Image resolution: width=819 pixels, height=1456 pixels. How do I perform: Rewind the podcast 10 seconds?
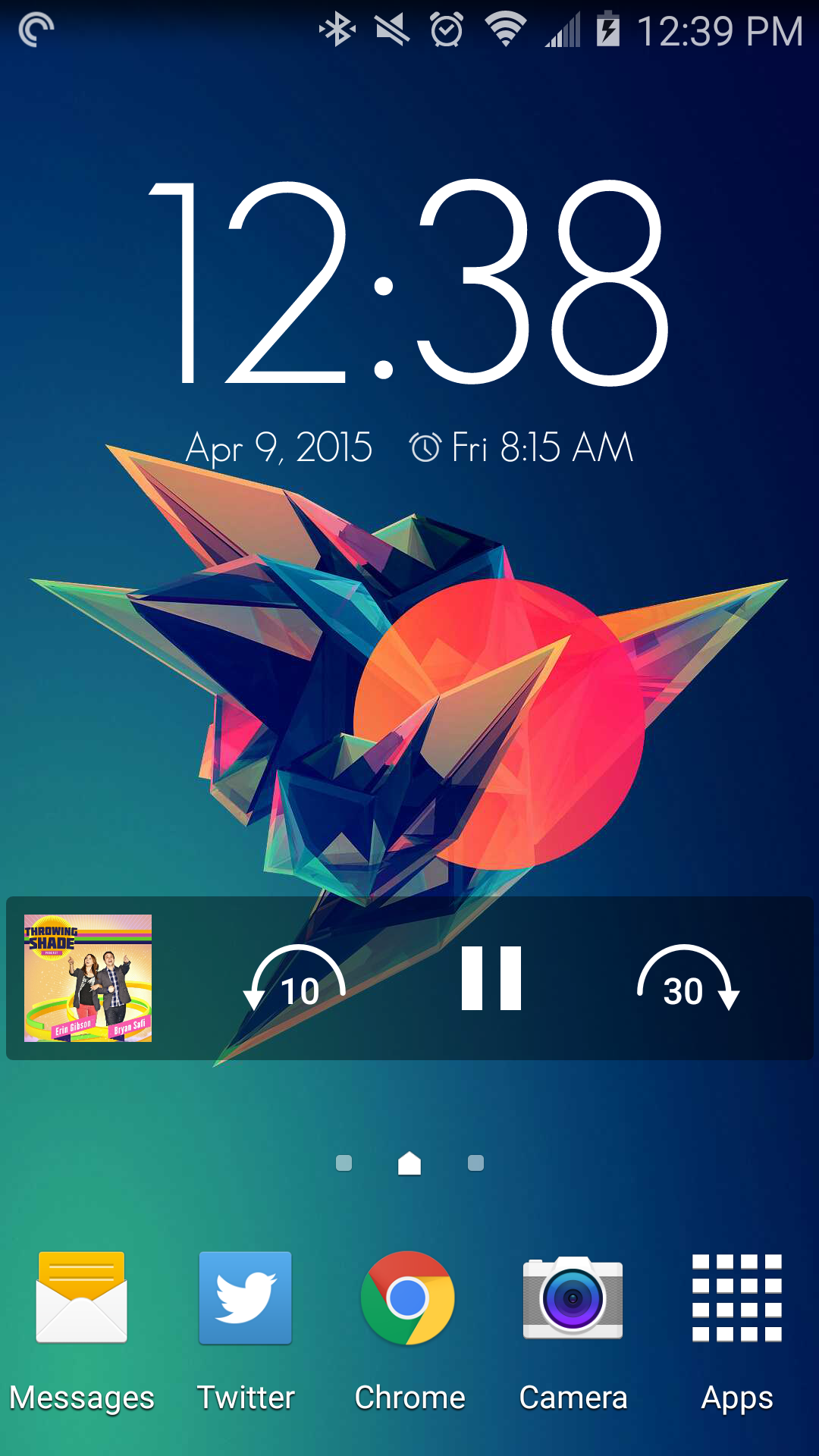[x=296, y=980]
